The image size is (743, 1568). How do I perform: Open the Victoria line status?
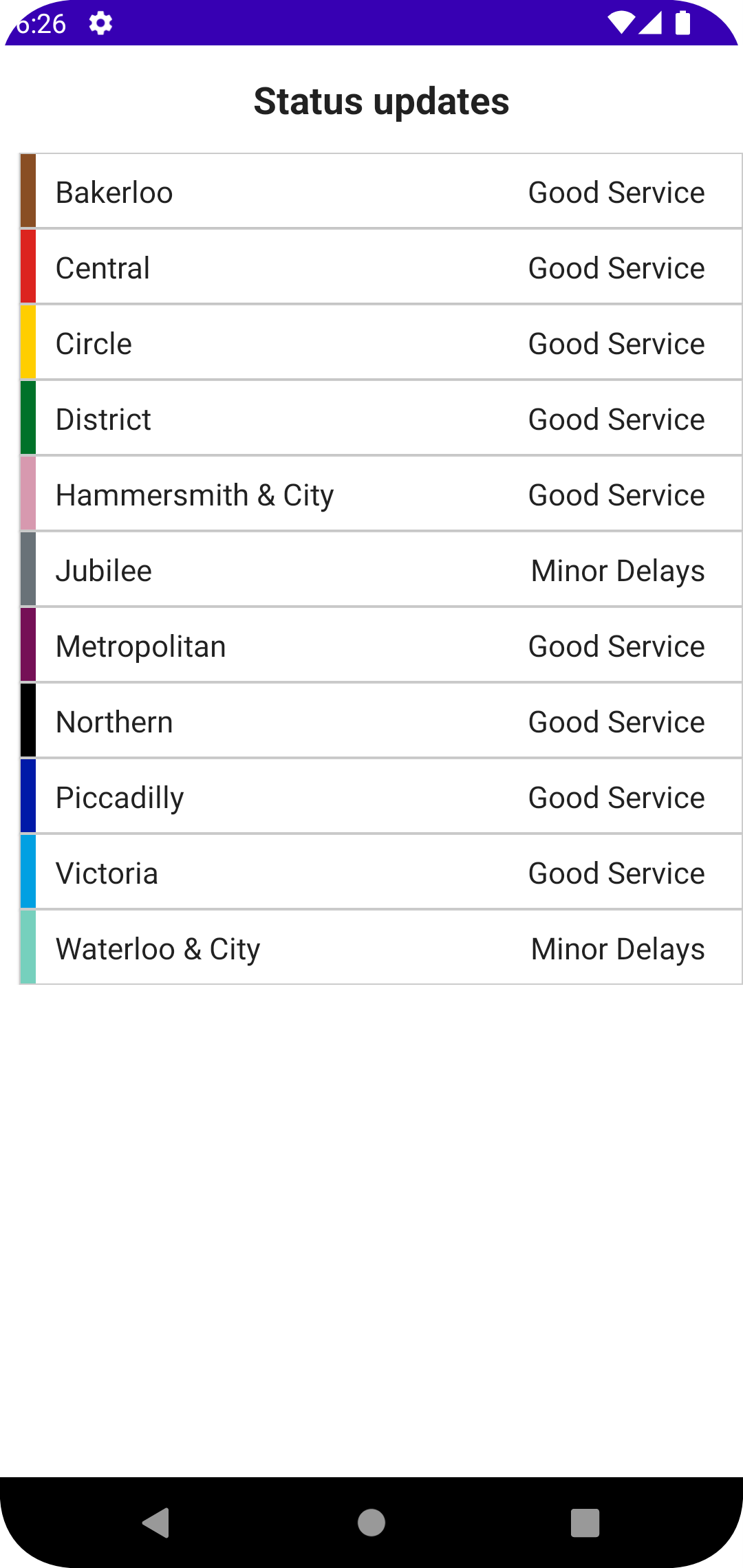(x=380, y=873)
